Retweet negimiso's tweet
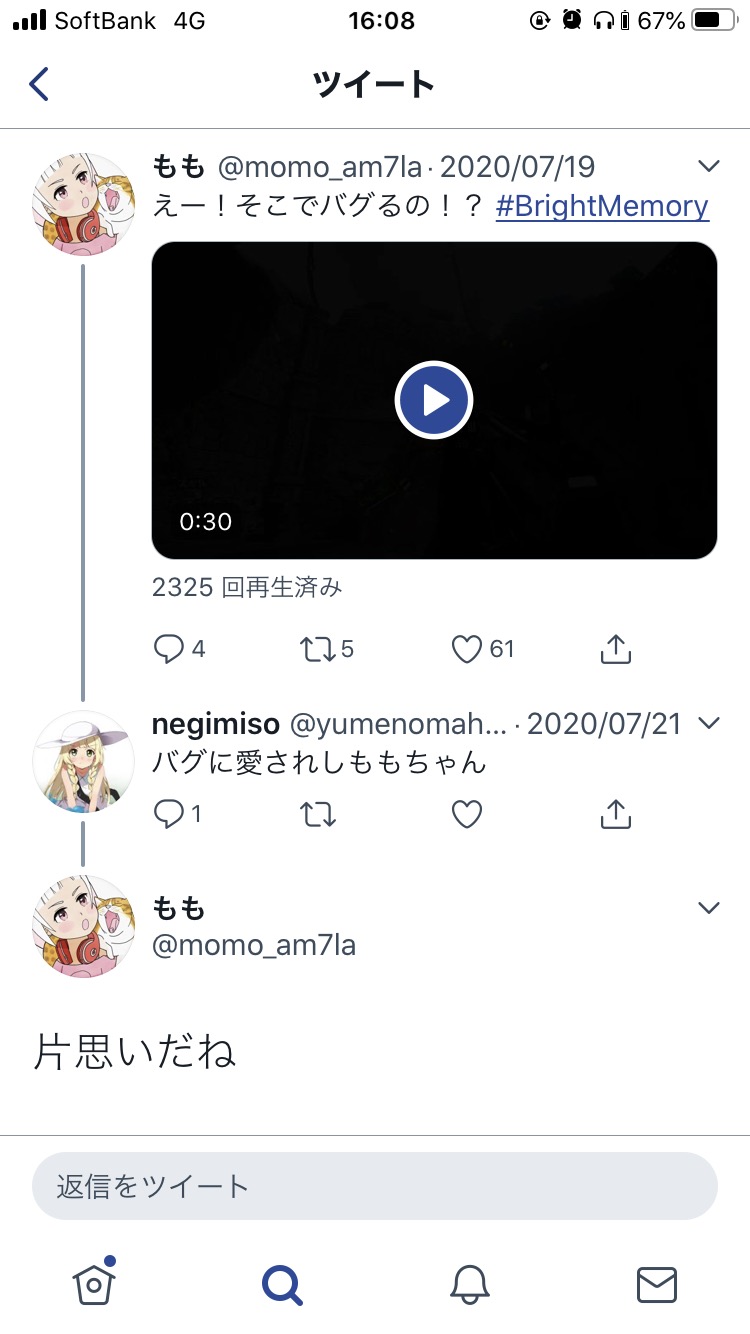This screenshot has width=750, height=1334. (318, 815)
